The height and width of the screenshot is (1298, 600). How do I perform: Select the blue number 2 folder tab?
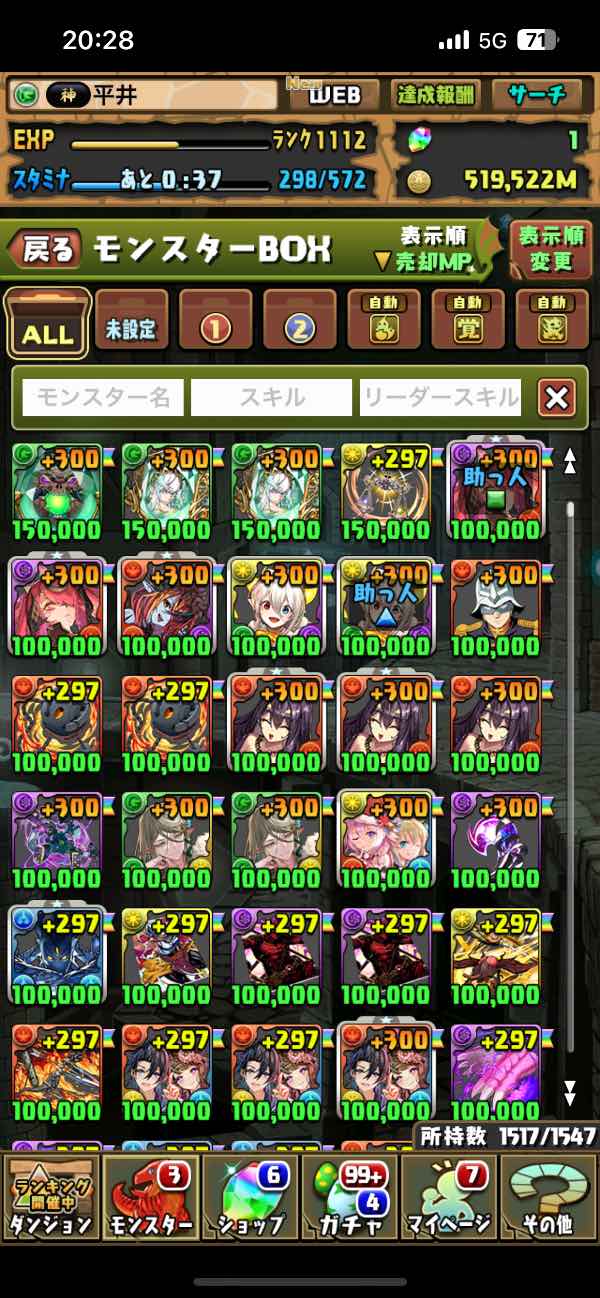[x=299, y=322]
